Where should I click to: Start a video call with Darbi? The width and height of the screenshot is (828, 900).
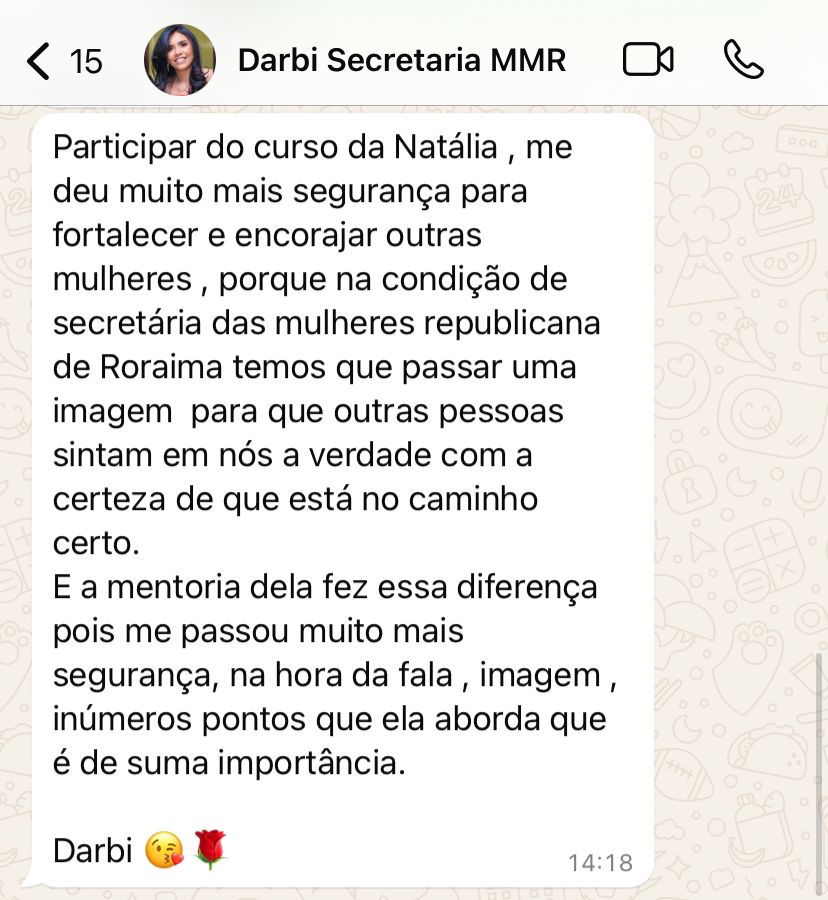tap(647, 60)
